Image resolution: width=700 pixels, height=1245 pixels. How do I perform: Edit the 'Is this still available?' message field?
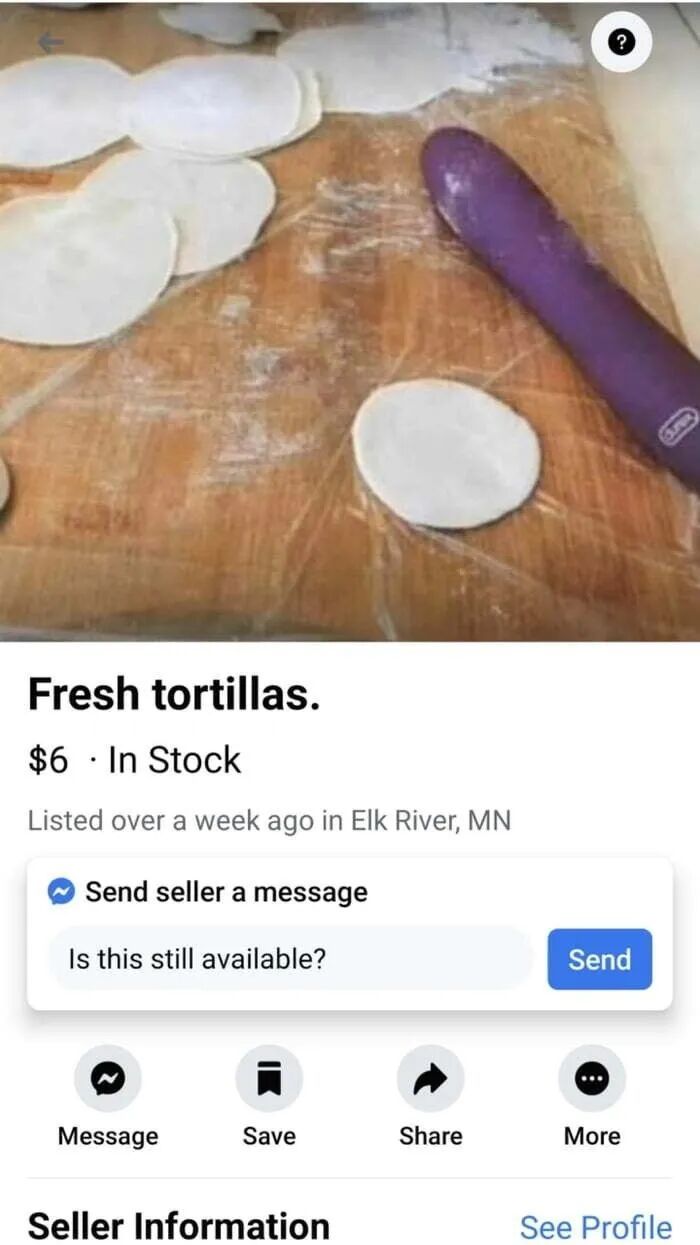[x=290, y=959]
